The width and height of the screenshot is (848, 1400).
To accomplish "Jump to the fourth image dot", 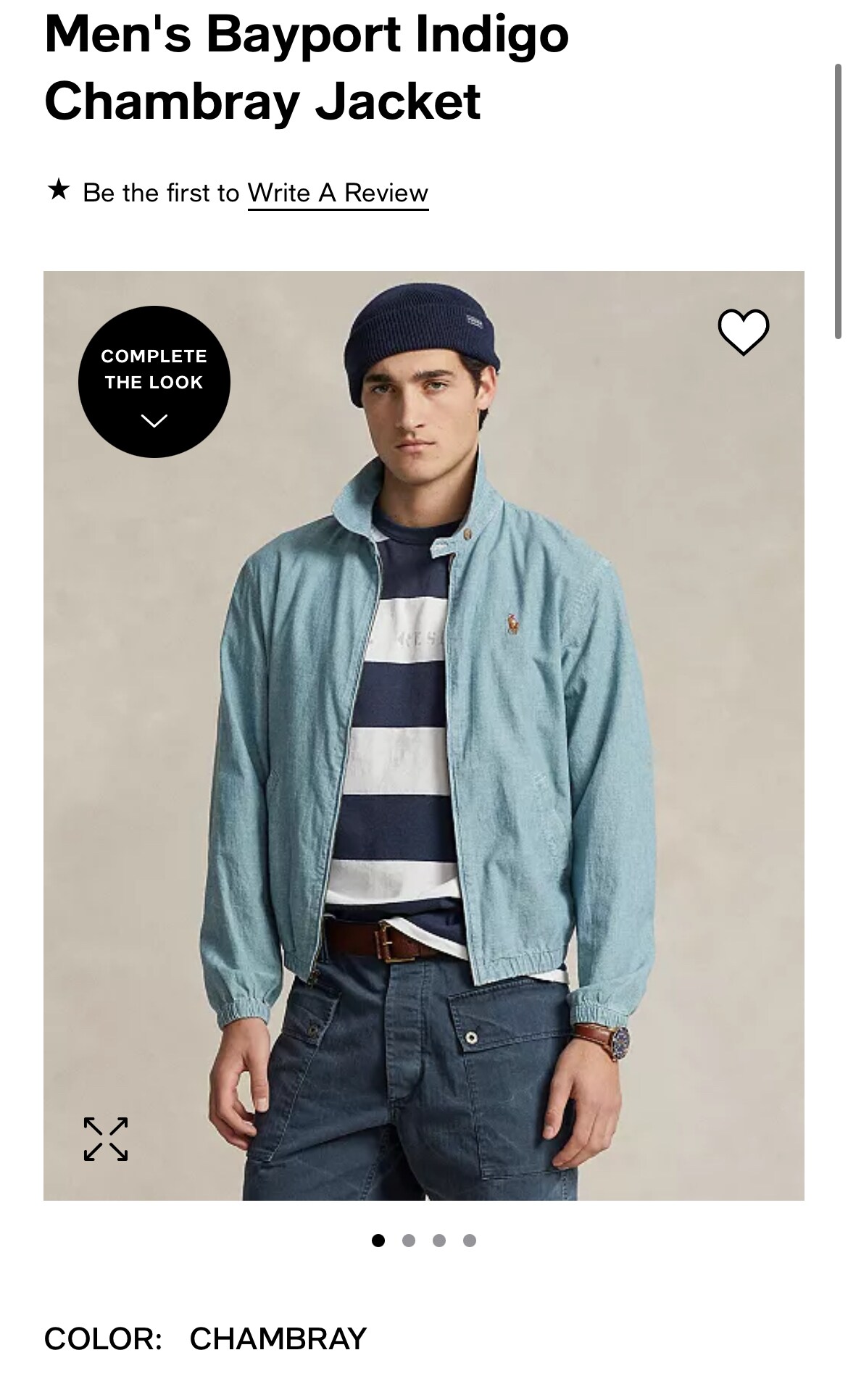I will (470, 1241).
